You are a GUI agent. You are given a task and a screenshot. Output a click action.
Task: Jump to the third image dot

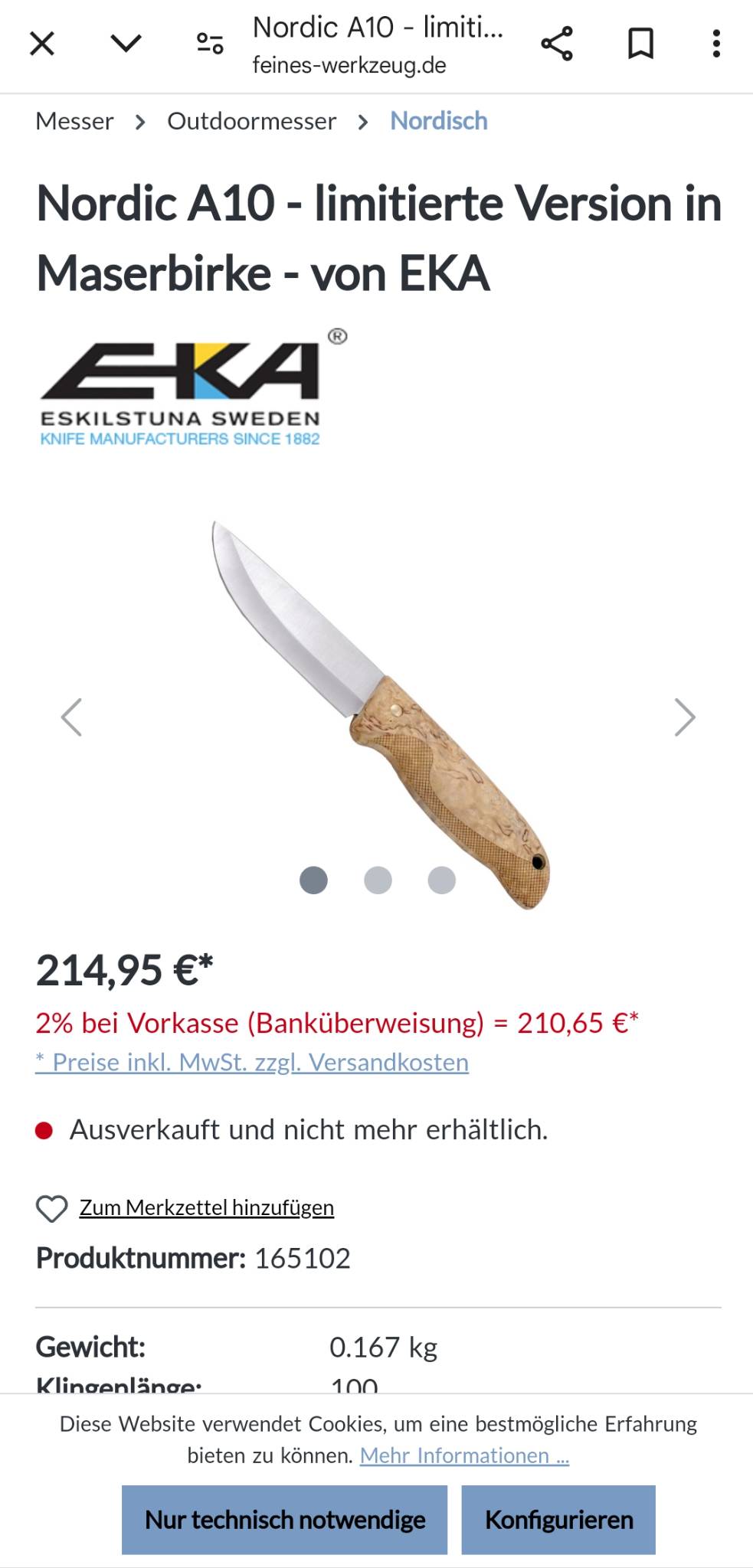coord(441,880)
